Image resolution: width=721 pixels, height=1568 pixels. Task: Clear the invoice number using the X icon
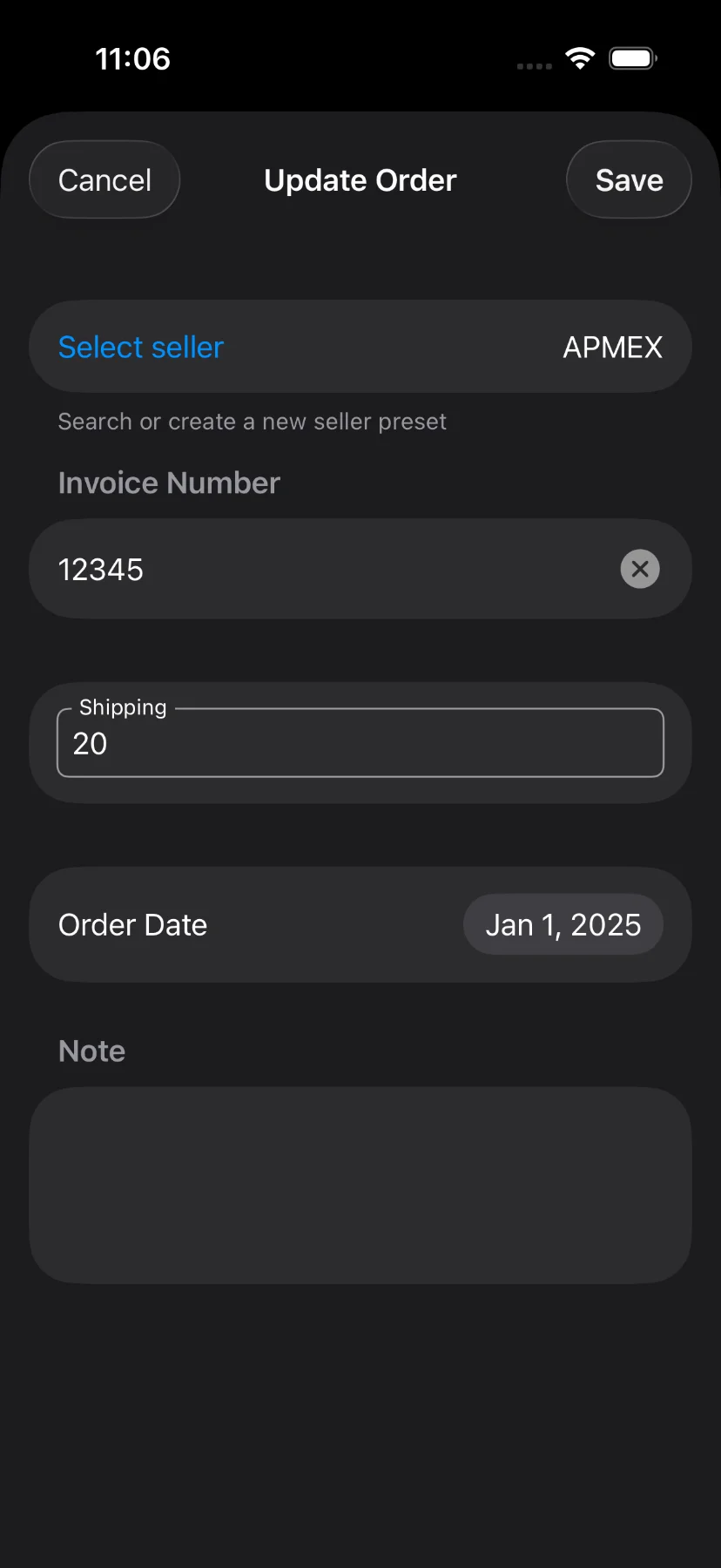tap(640, 569)
